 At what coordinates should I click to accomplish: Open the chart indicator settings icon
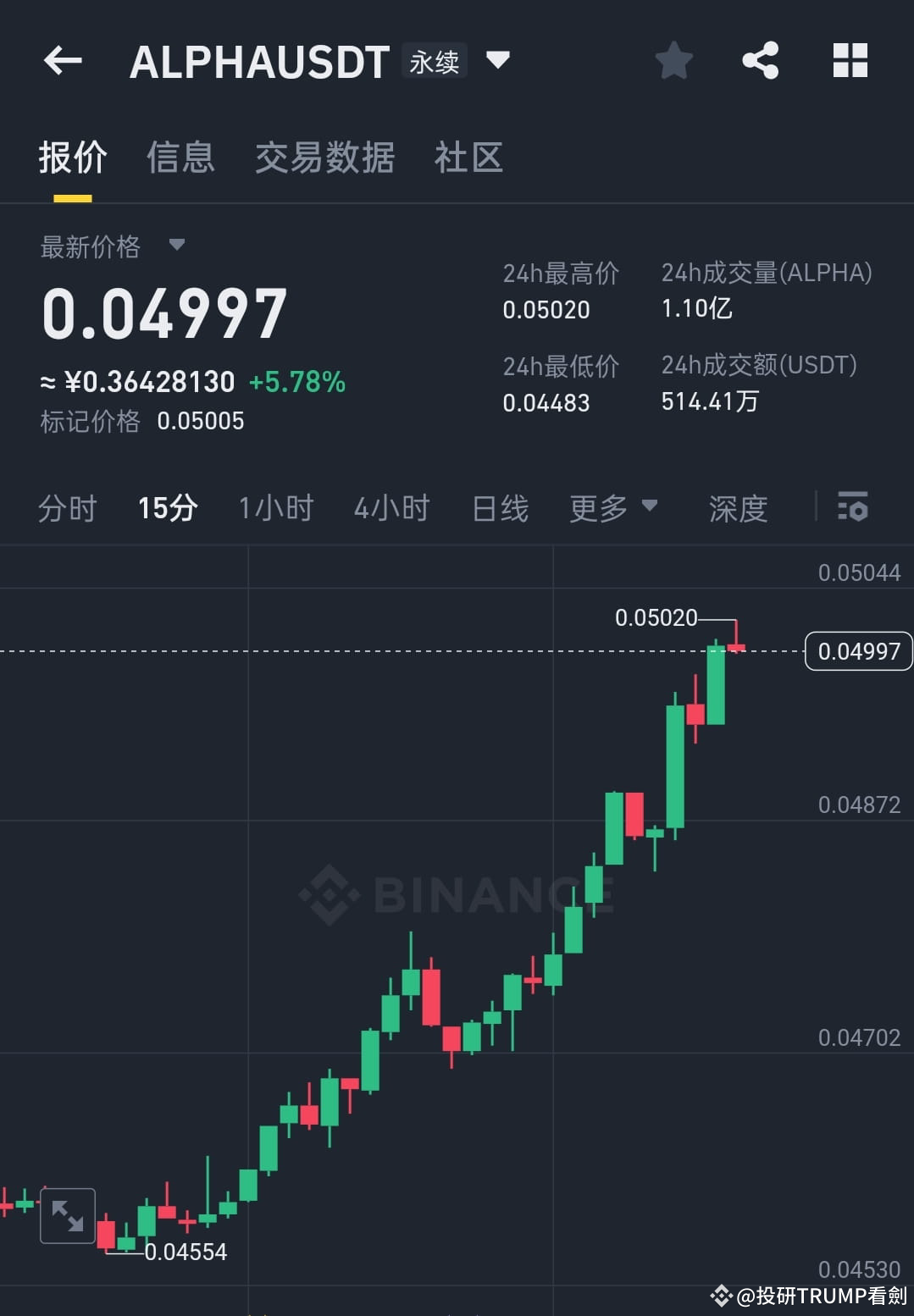pyautogui.click(x=852, y=507)
